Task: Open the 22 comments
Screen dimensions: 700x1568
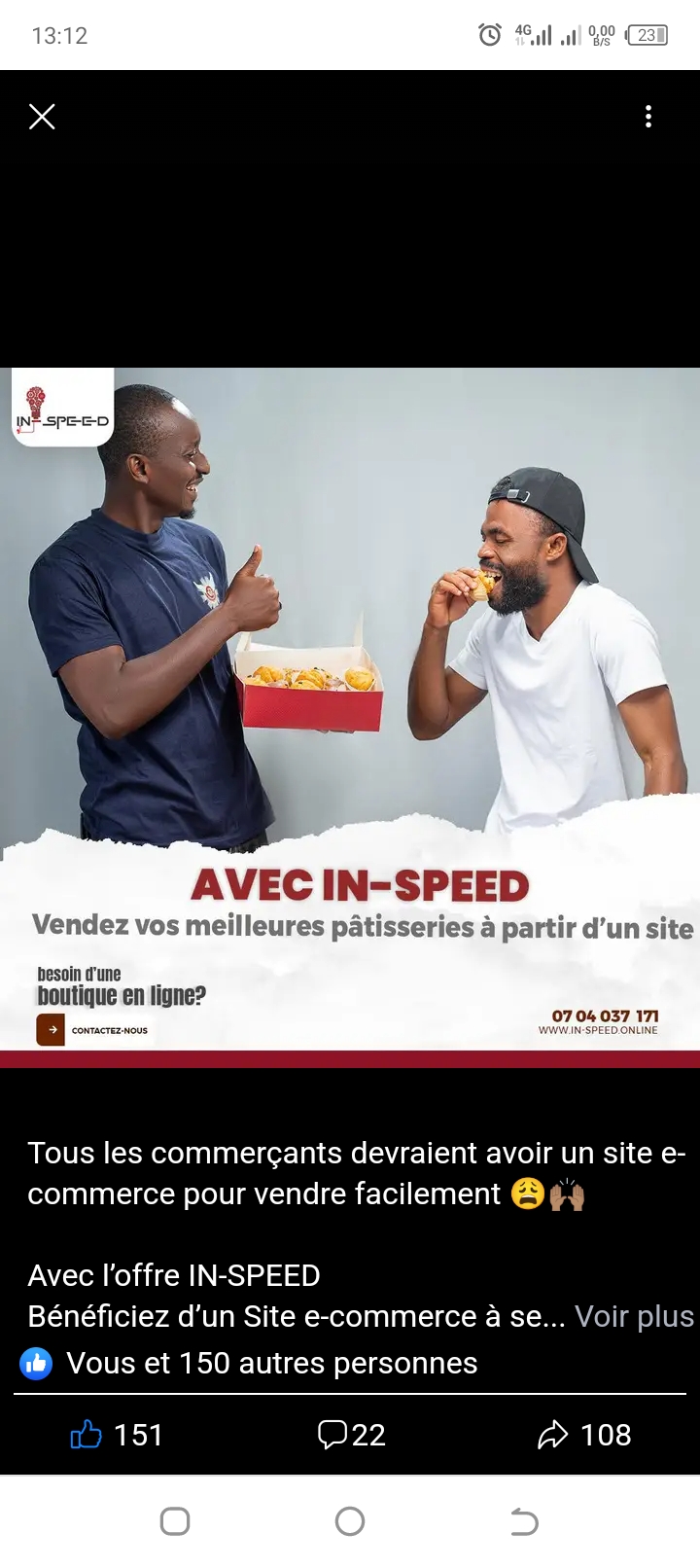Action: (351, 1435)
